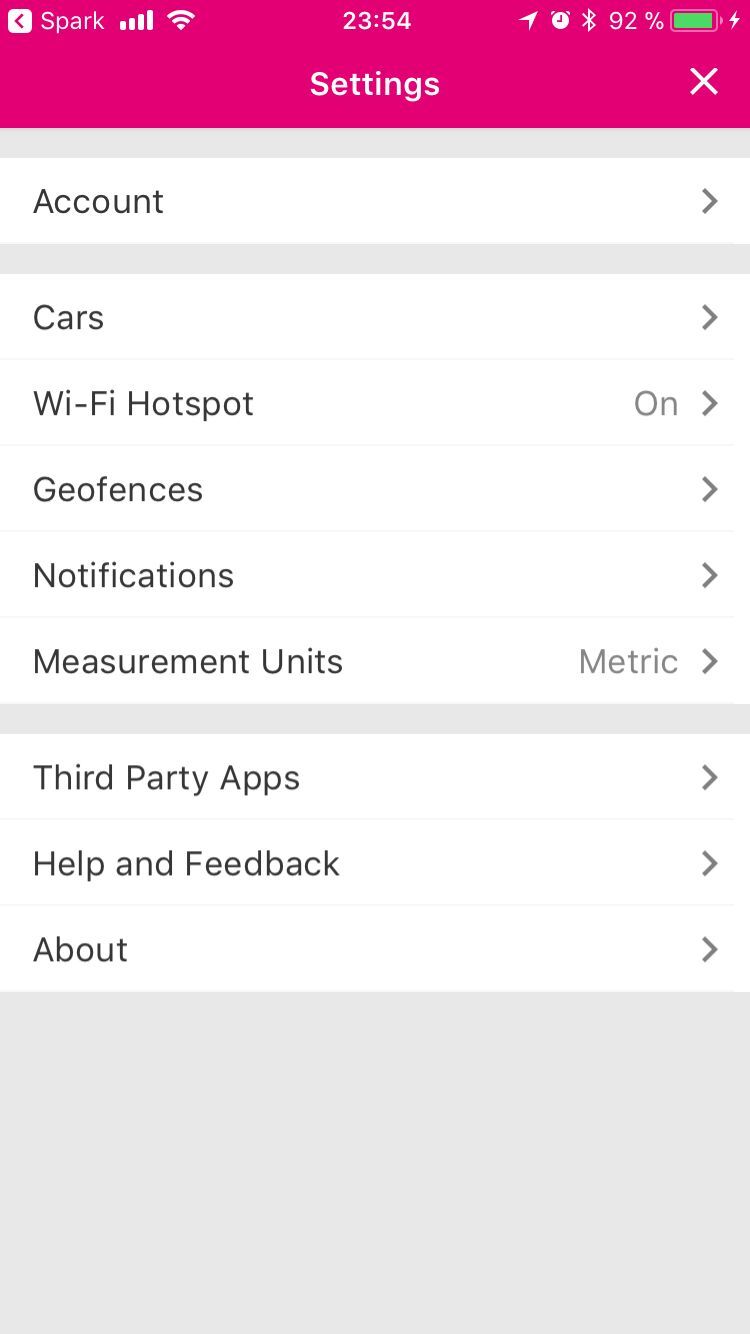Tap the location arrow icon in status bar
This screenshot has width=750, height=1334.
click(x=527, y=20)
